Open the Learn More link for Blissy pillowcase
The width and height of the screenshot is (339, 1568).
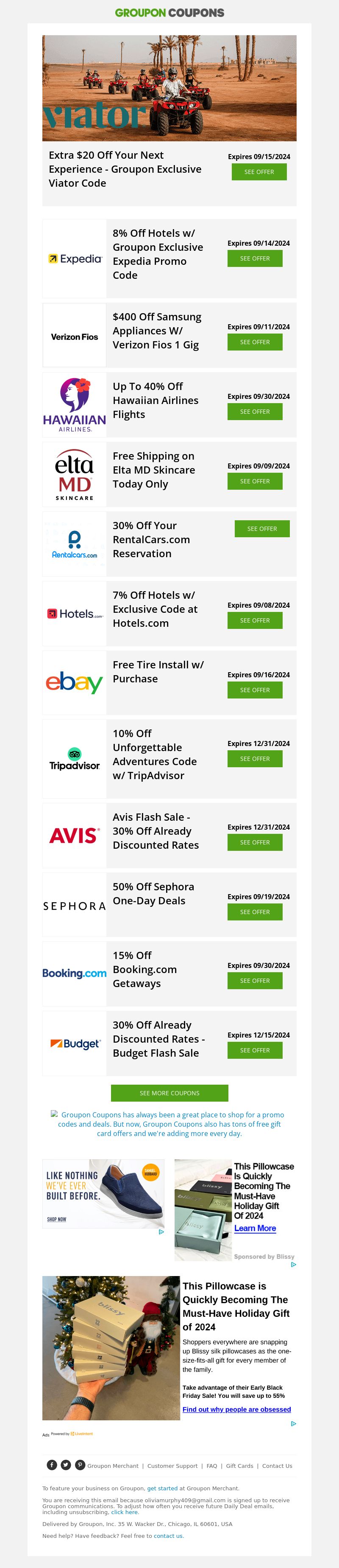click(255, 1229)
